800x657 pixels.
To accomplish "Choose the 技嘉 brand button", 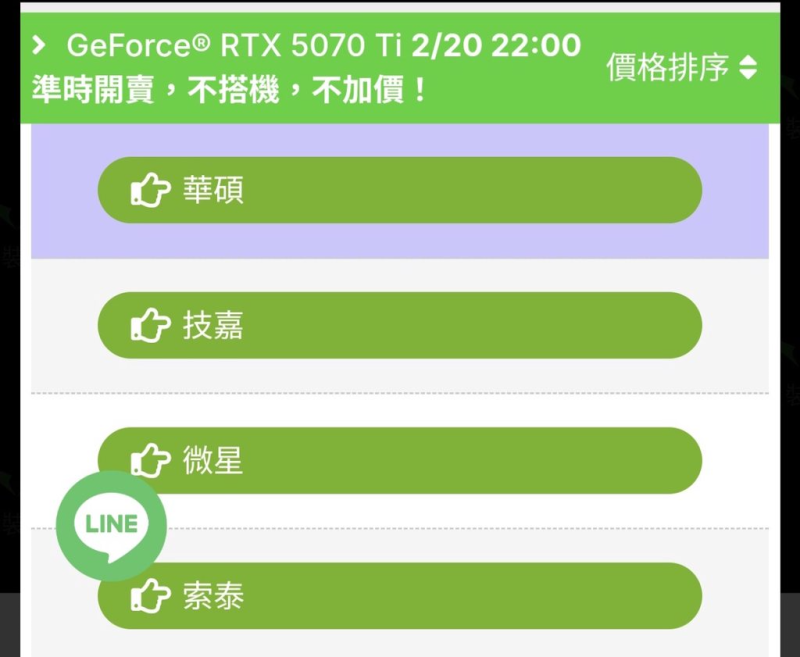I will point(400,325).
